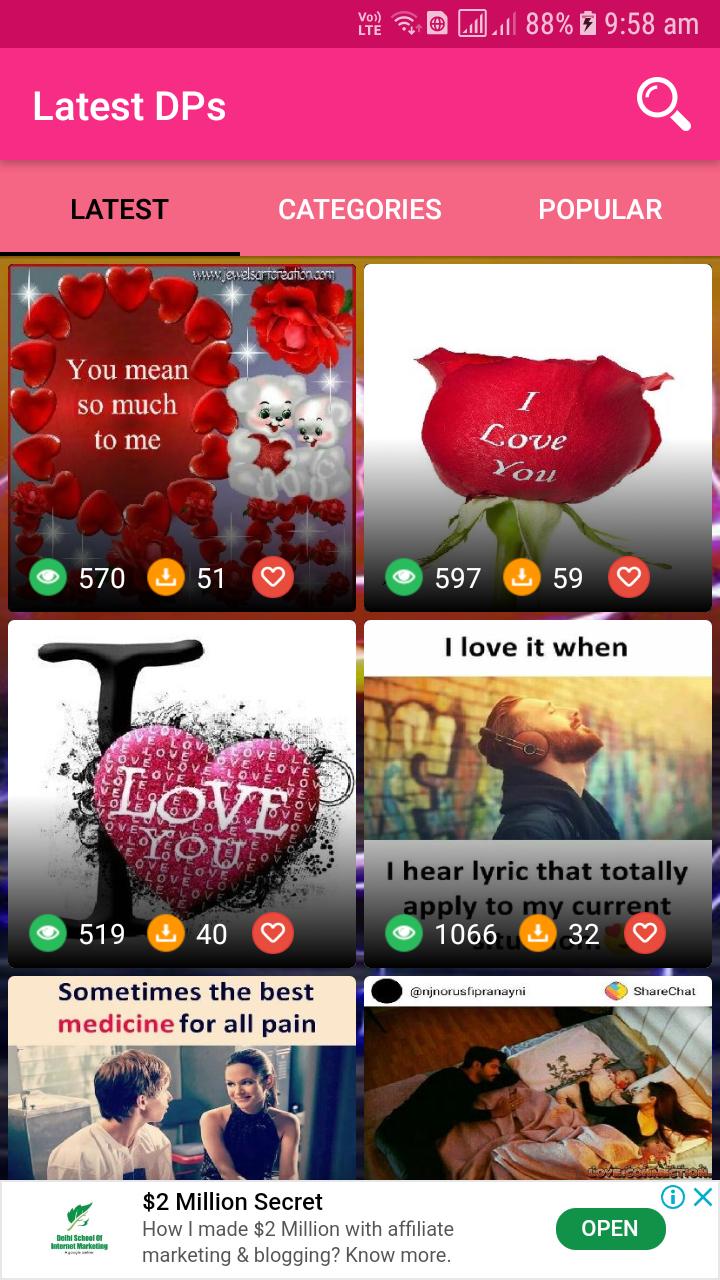Open the "I love it when" image
The height and width of the screenshot is (1280, 720).
[x=538, y=760]
